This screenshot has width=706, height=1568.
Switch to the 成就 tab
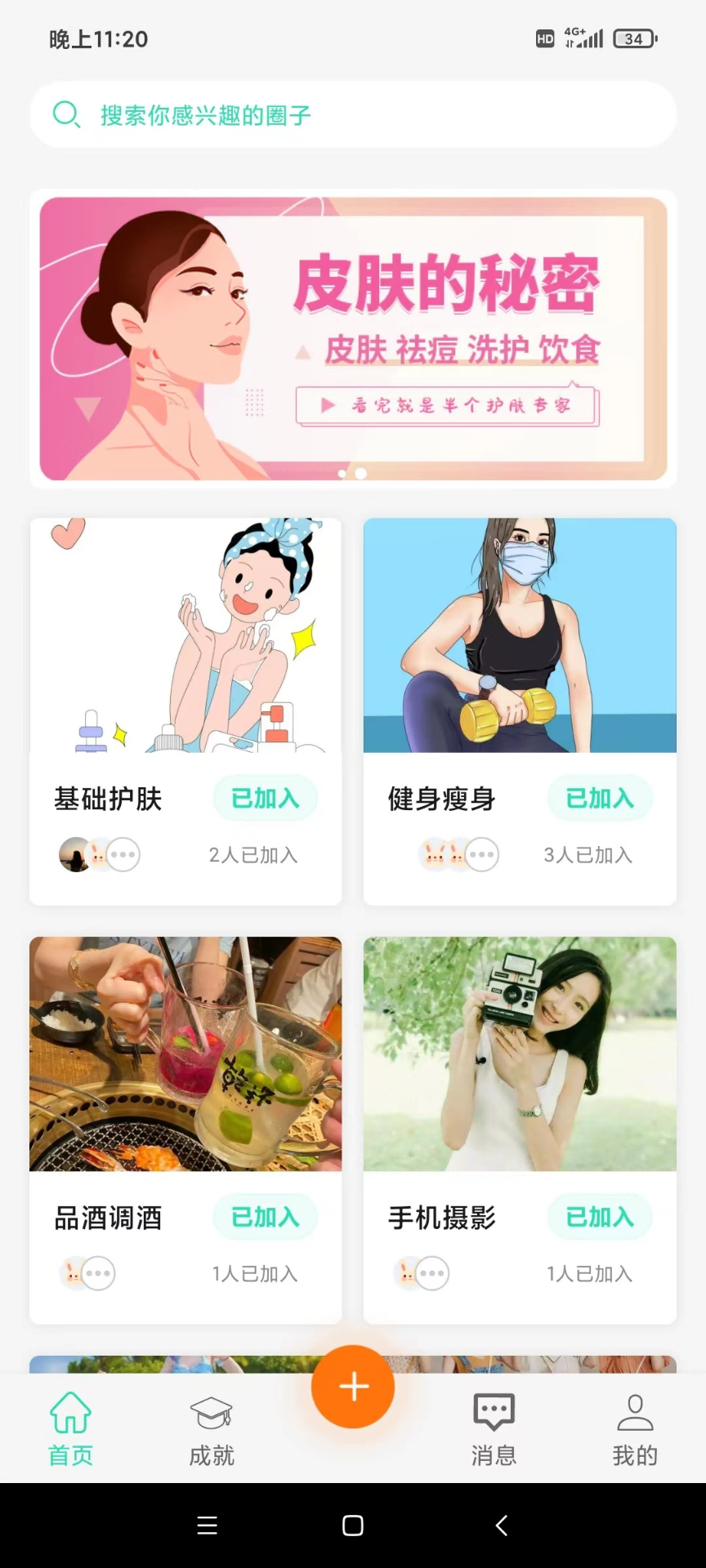click(x=212, y=1429)
